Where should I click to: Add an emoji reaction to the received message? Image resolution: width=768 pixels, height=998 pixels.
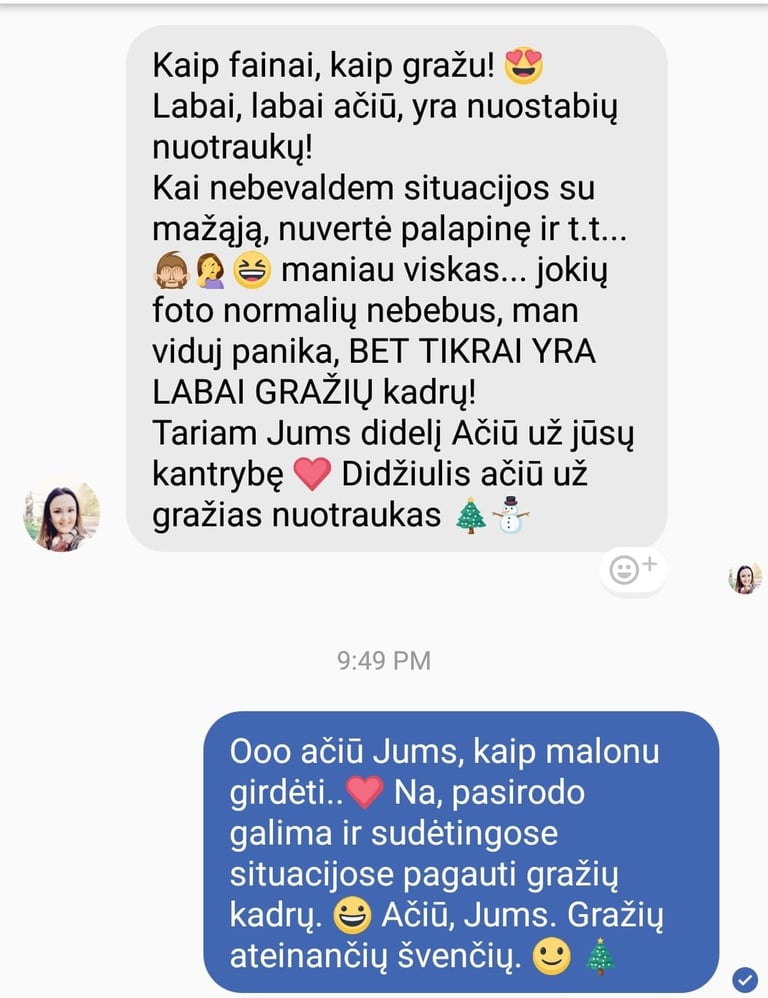pyautogui.click(x=632, y=568)
